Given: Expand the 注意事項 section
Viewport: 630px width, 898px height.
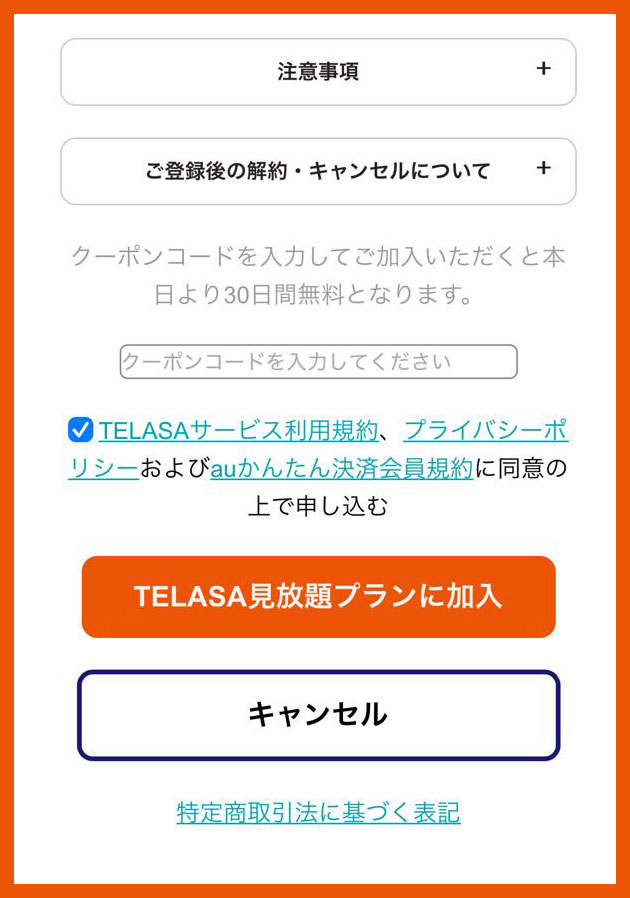Looking at the screenshot, I should pyautogui.click(x=318, y=71).
